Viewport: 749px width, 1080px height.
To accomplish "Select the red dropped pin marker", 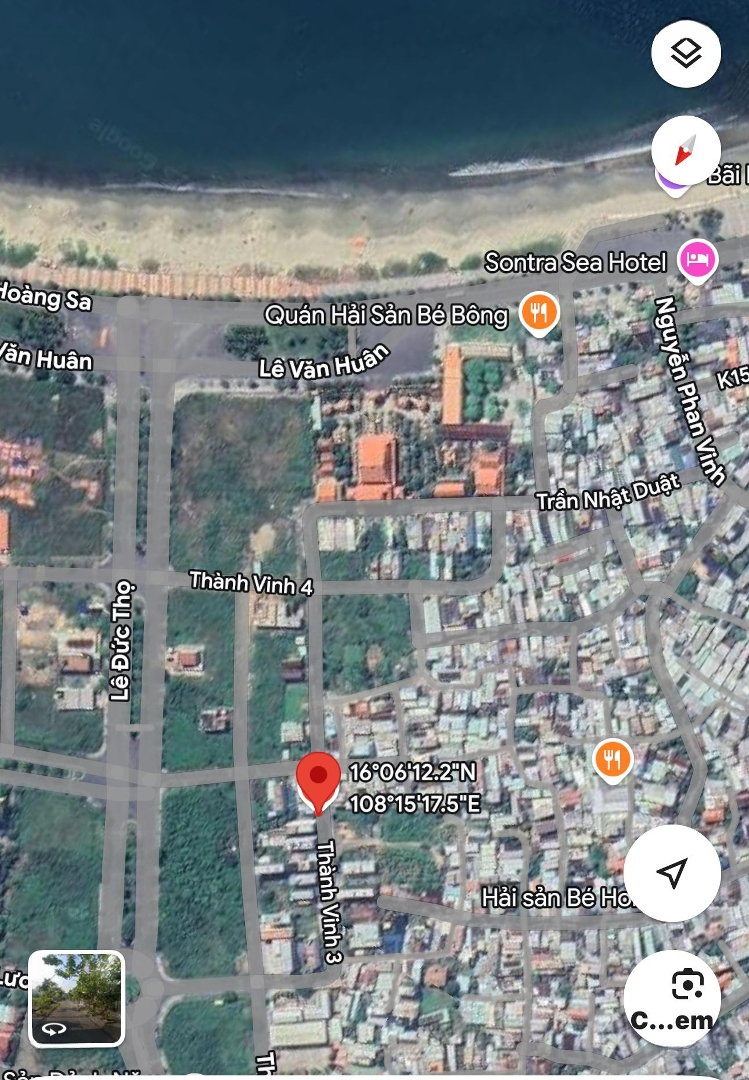I will point(318,780).
